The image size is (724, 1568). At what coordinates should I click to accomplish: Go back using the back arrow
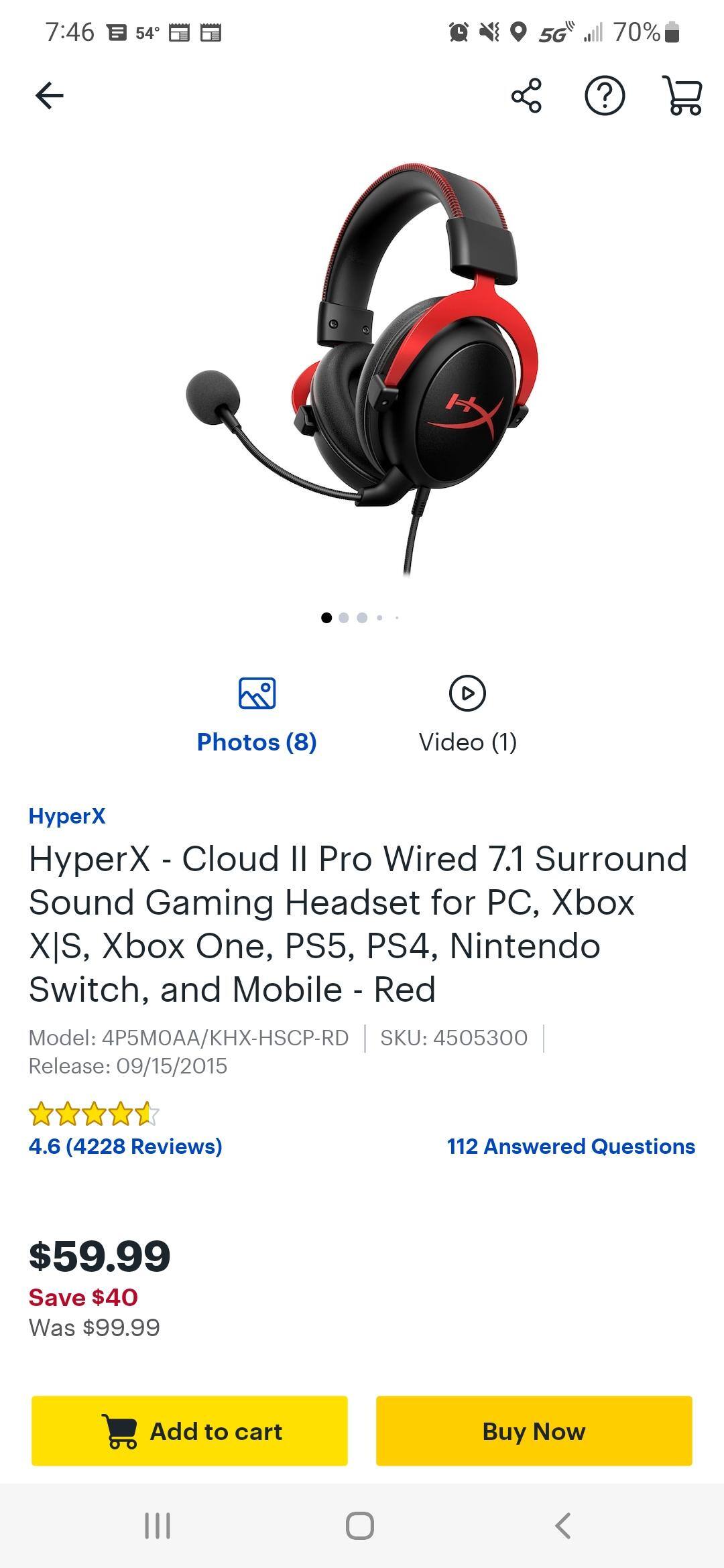(49, 95)
